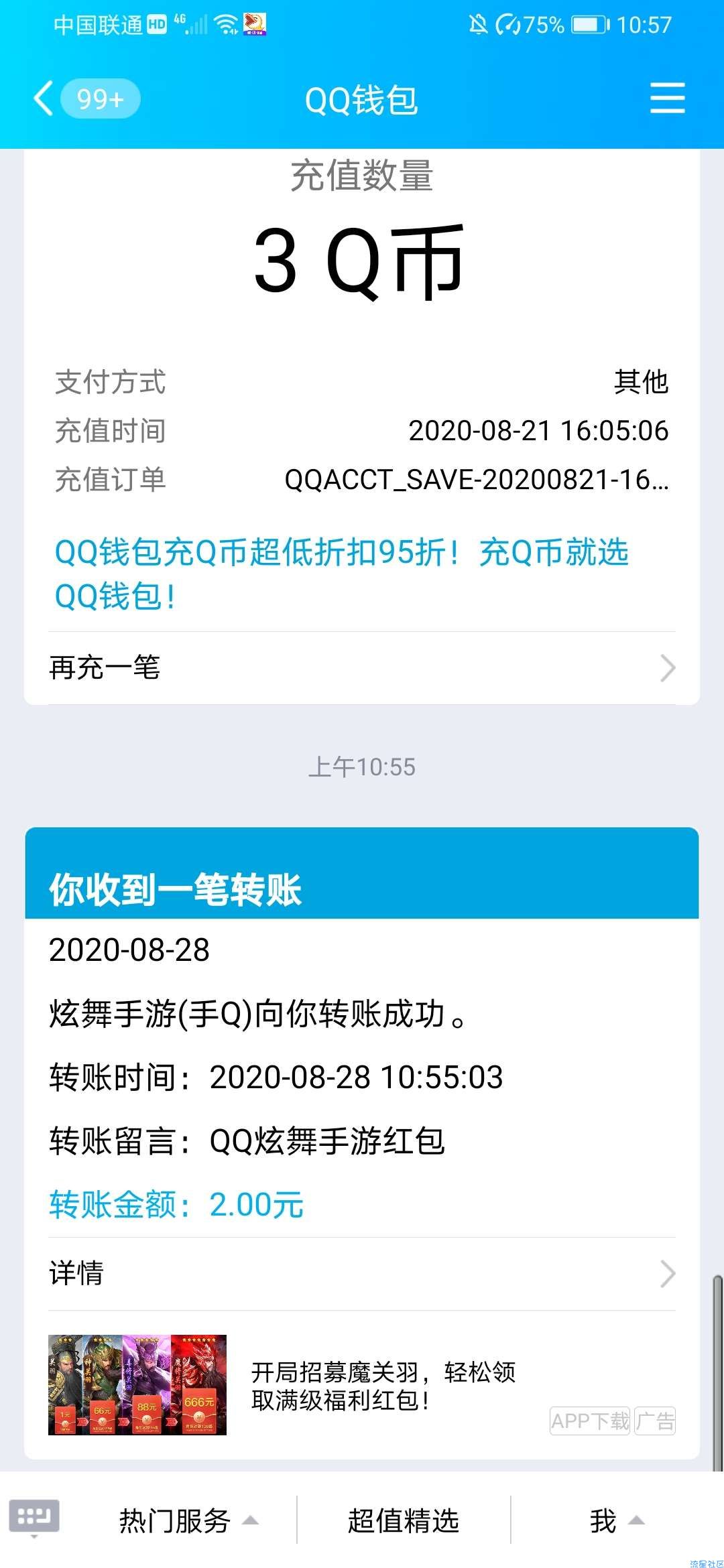Tap the APP下载 button on the ad
The width and height of the screenshot is (724, 1568).
click(590, 1420)
